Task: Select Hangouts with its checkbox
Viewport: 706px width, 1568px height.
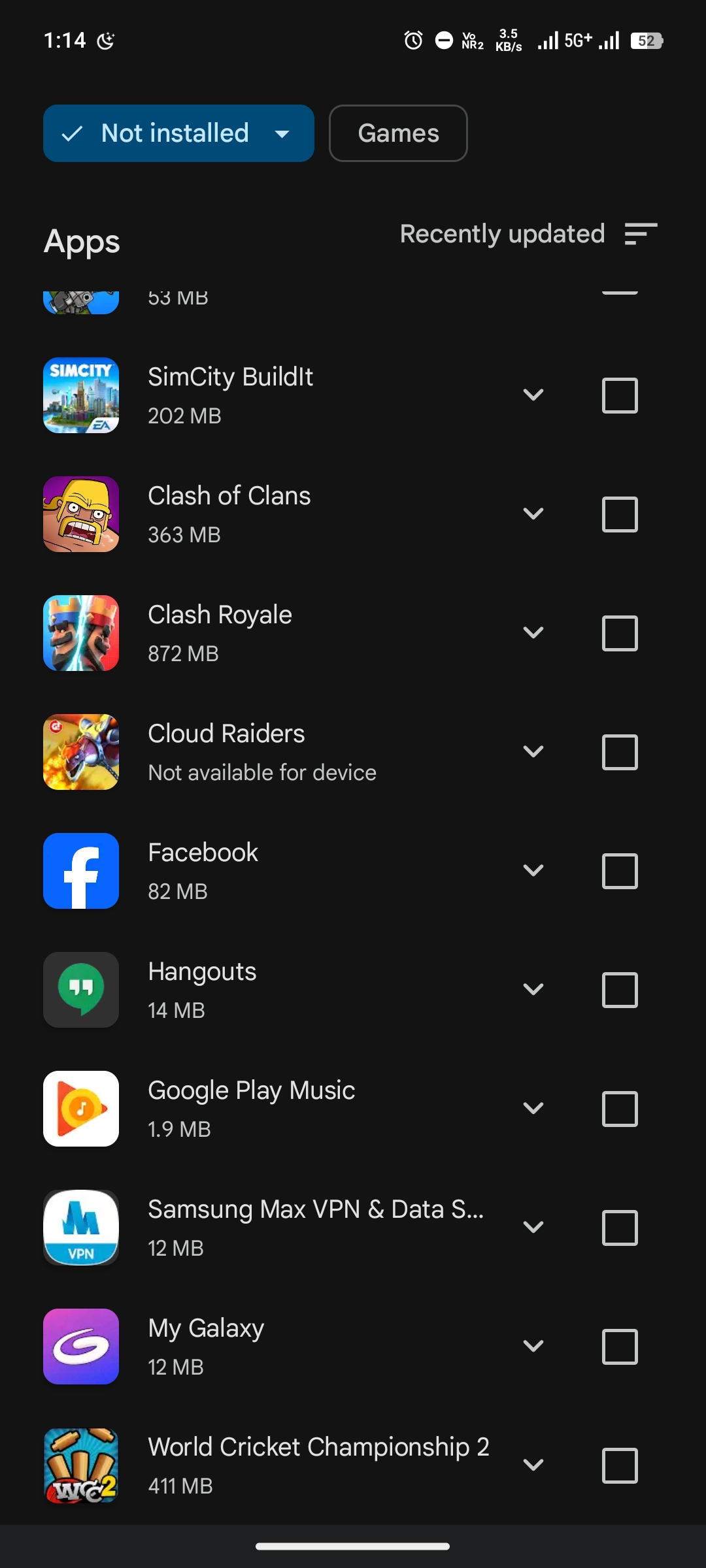Action: [x=619, y=990]
